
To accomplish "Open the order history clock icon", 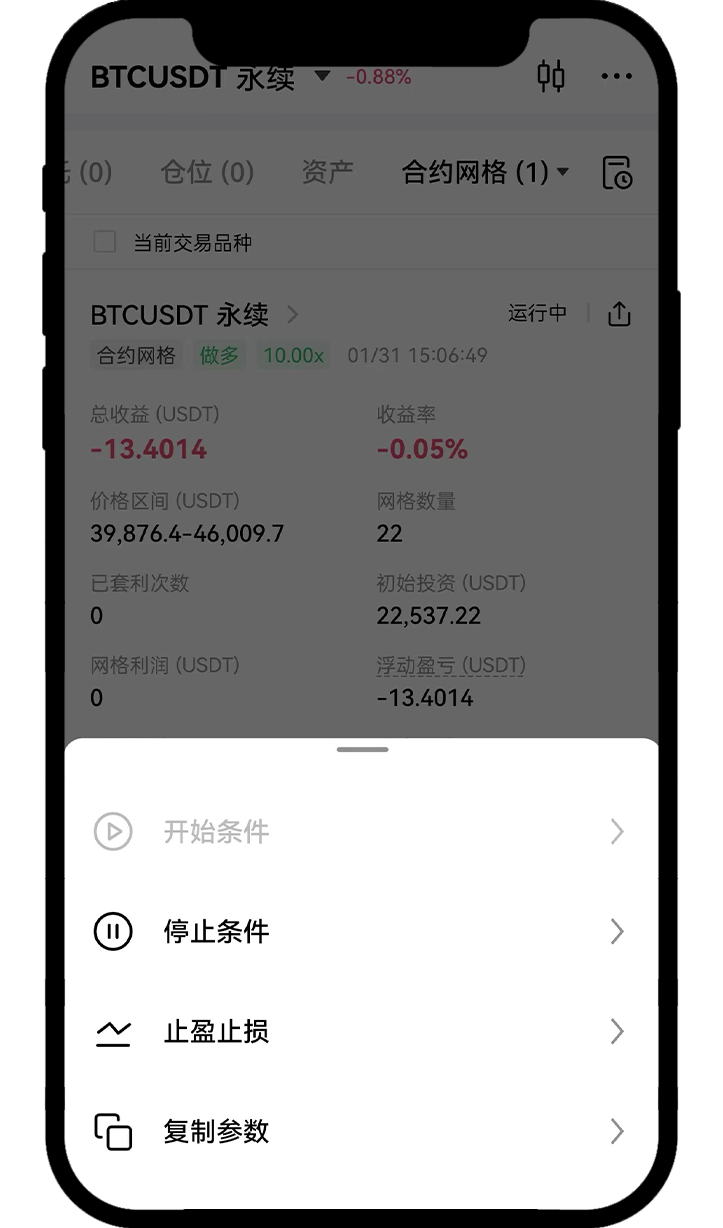I will [x=617, y=173].
